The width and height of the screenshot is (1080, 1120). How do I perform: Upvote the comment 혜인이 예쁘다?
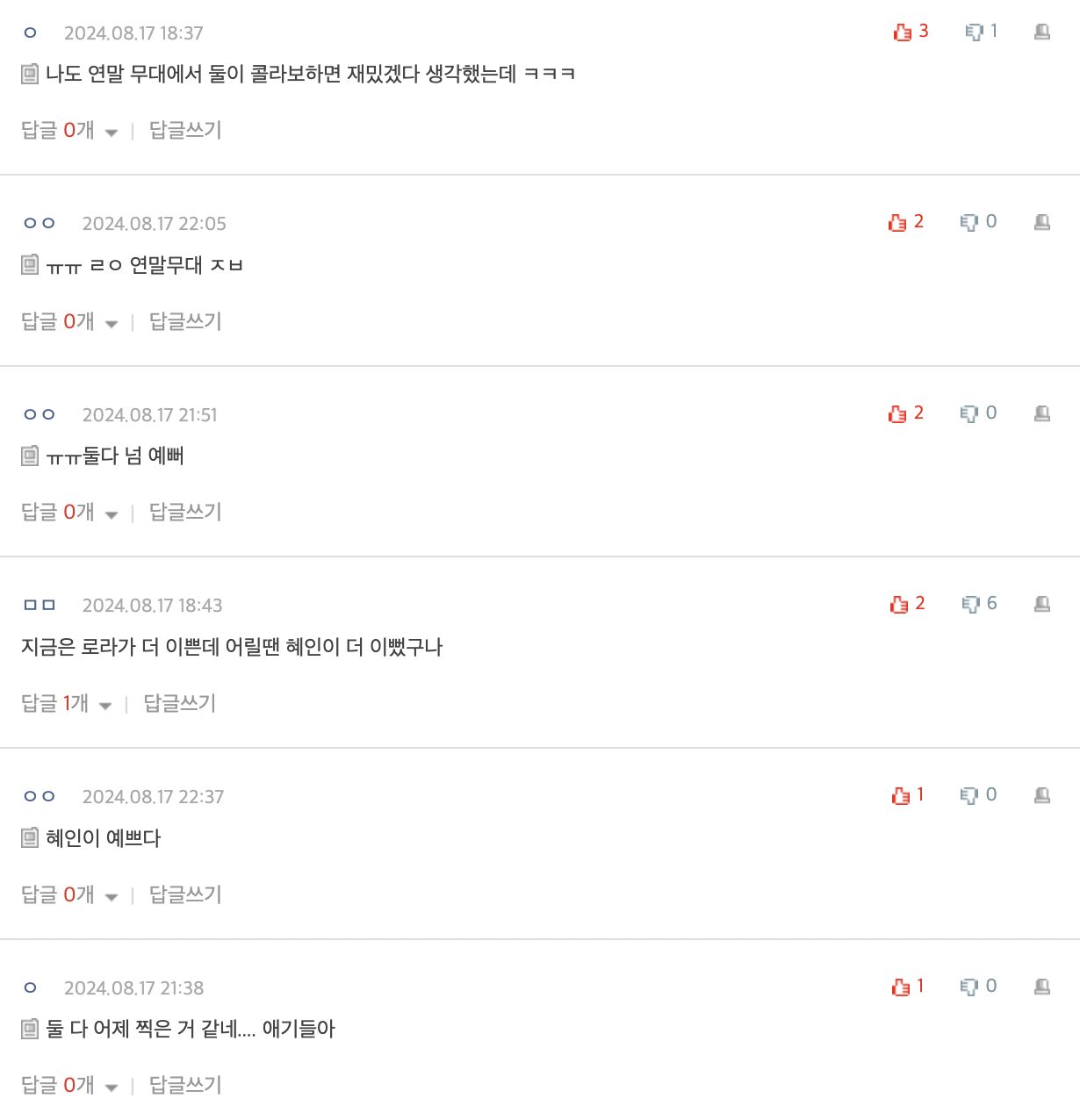[901, 796]
